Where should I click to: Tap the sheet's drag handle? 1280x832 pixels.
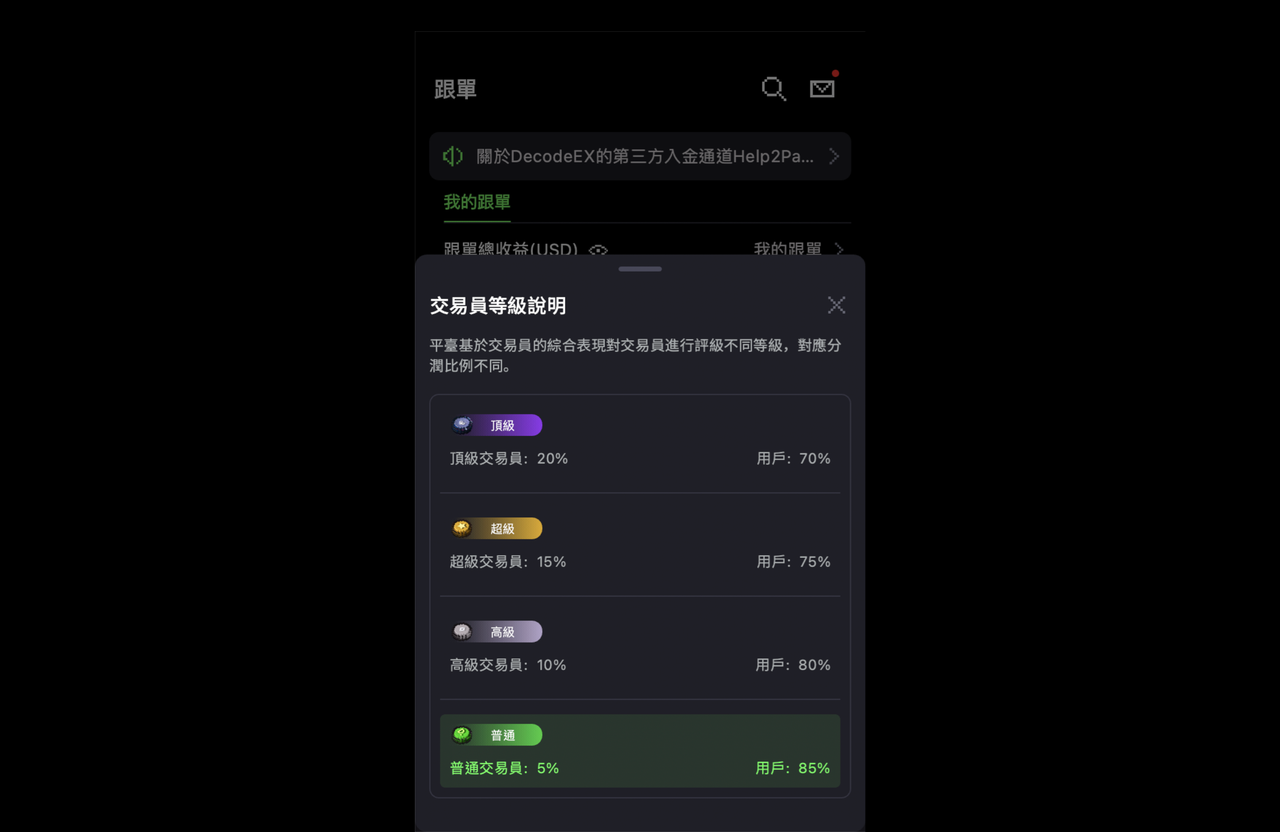pyautogui.click(x=640, y=269)
